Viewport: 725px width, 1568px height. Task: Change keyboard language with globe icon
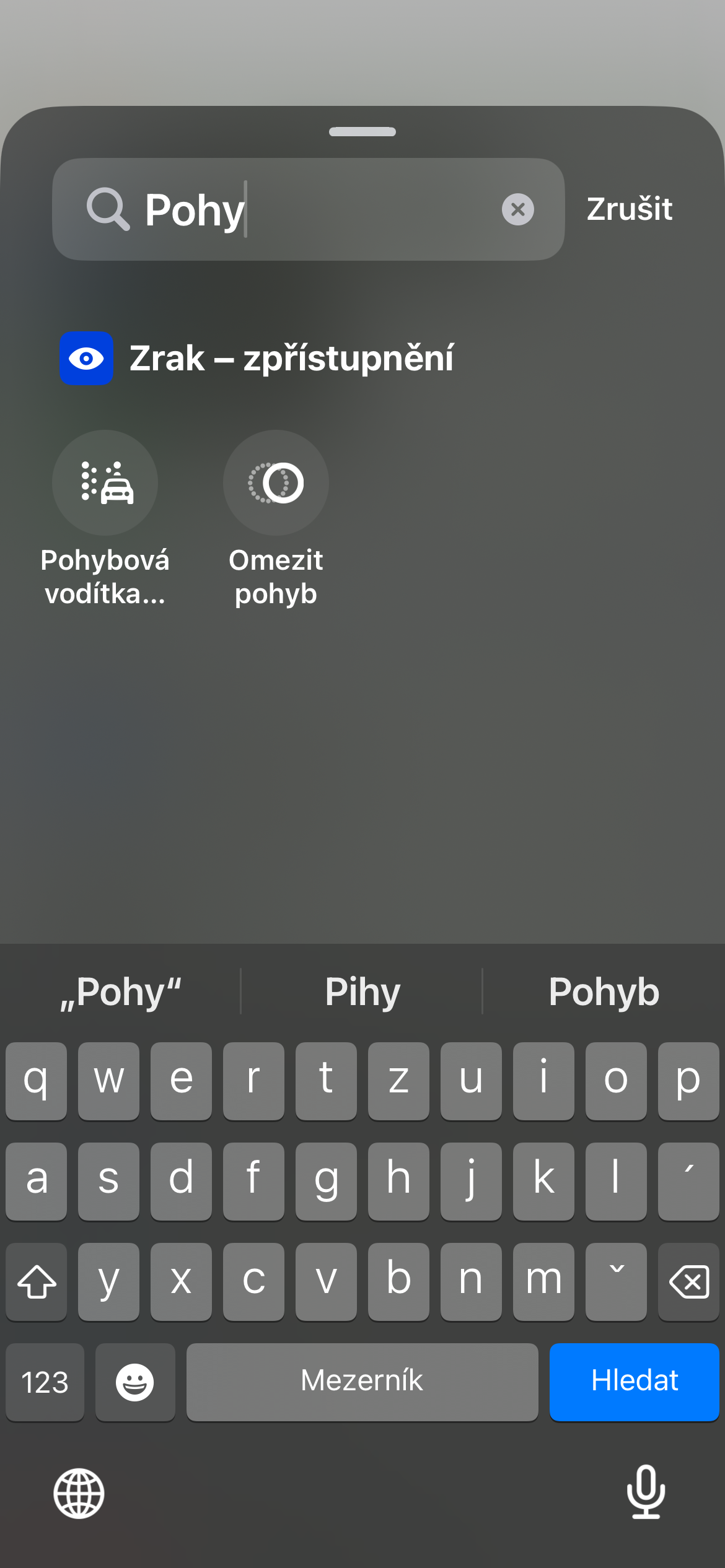tap(79, 1493)
